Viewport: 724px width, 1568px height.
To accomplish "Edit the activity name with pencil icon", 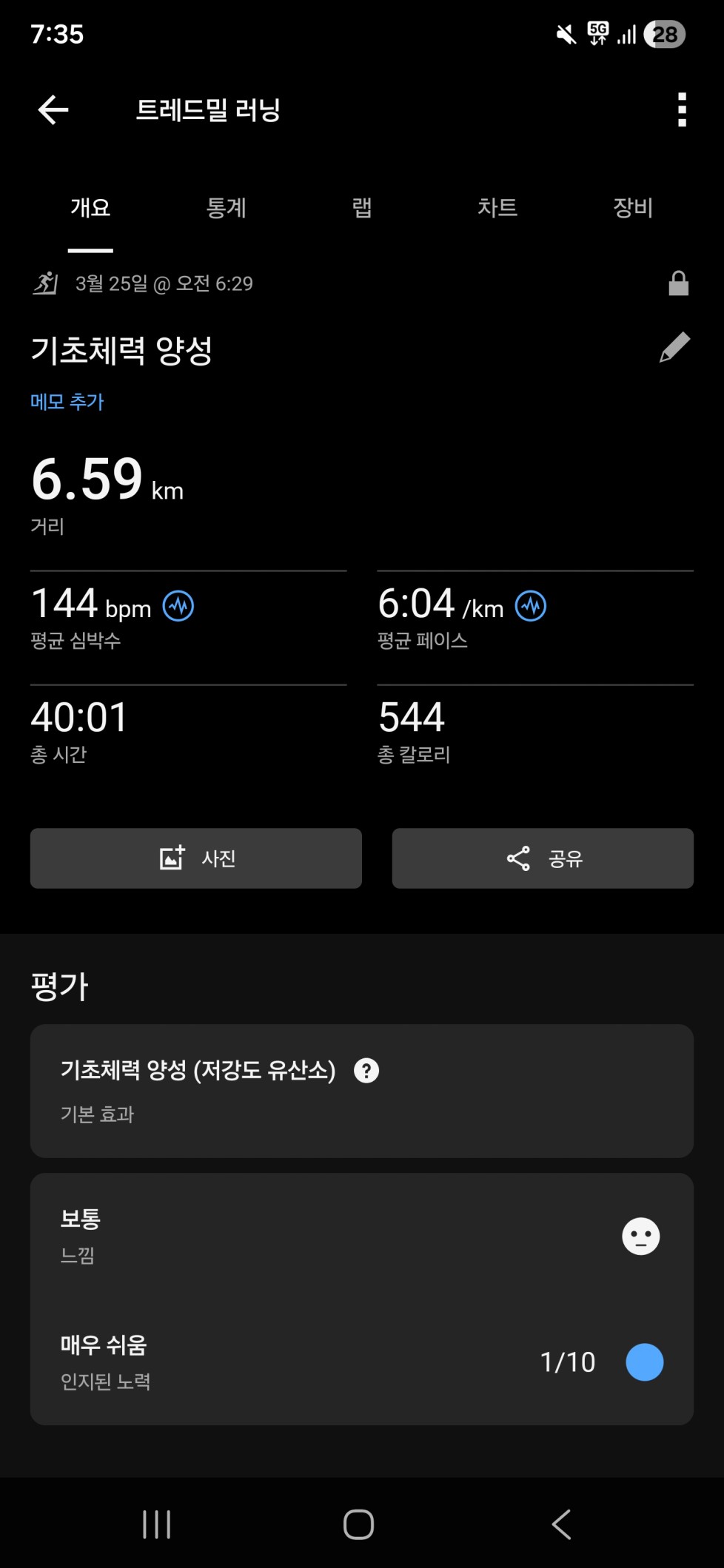I will (x=674, y=348).
